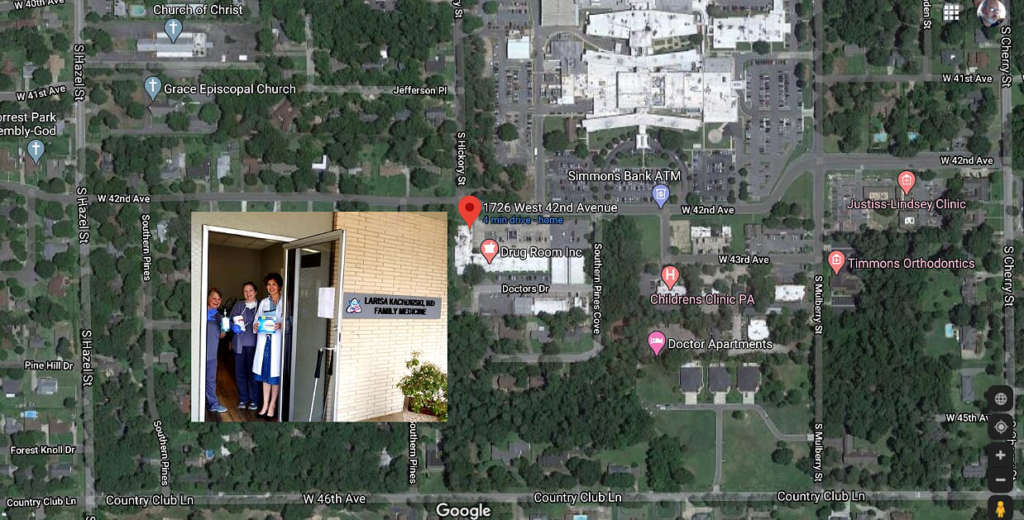Image resolution: width=1024 pixels, height=520 pixels.
Task: Toggle globe view layer
Action: point(1000,400)
